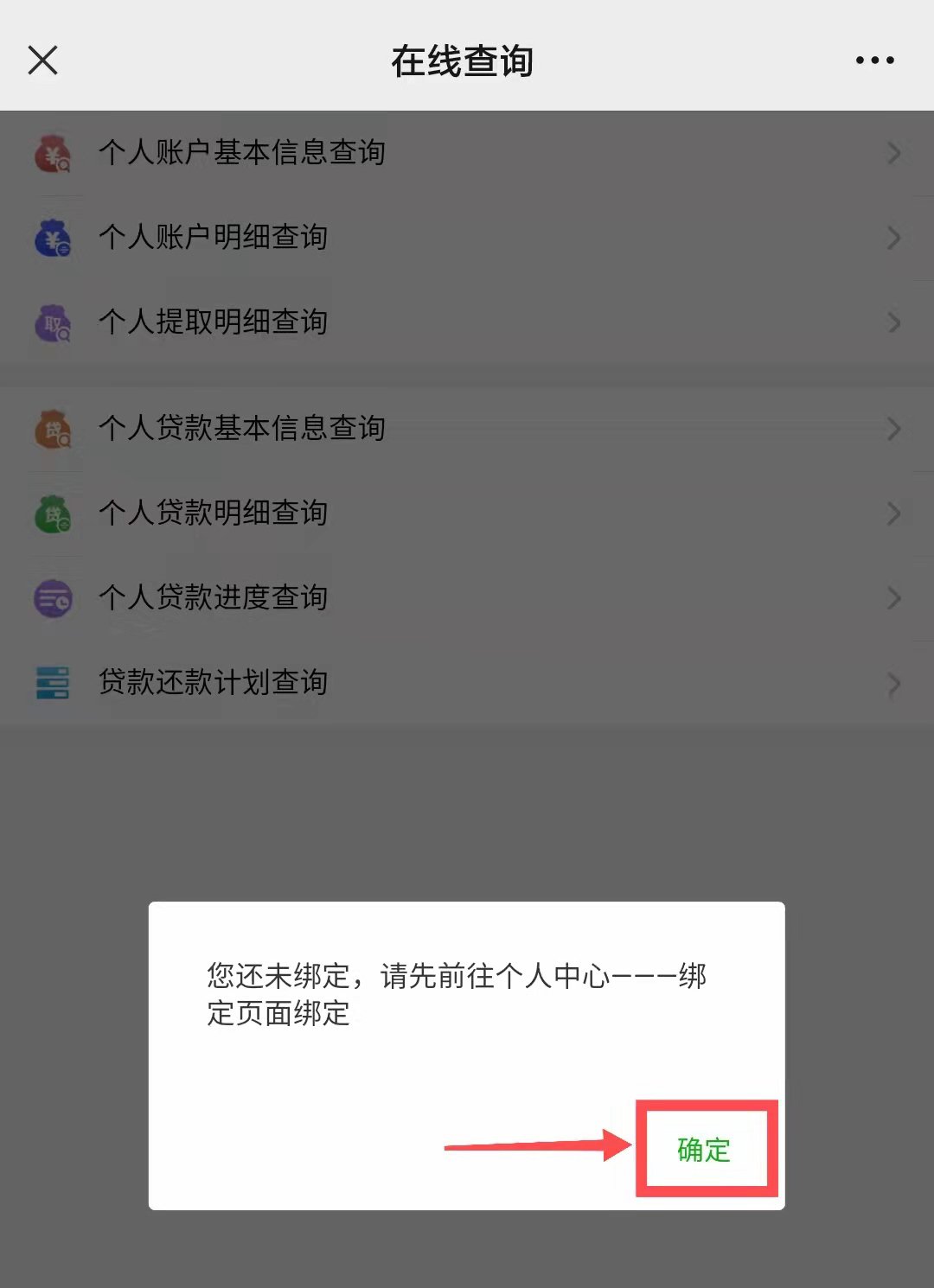Select 个人提取明细查询
This screenshot has height=1288, width=934.
pyautogui.click(x=214, y=322)
